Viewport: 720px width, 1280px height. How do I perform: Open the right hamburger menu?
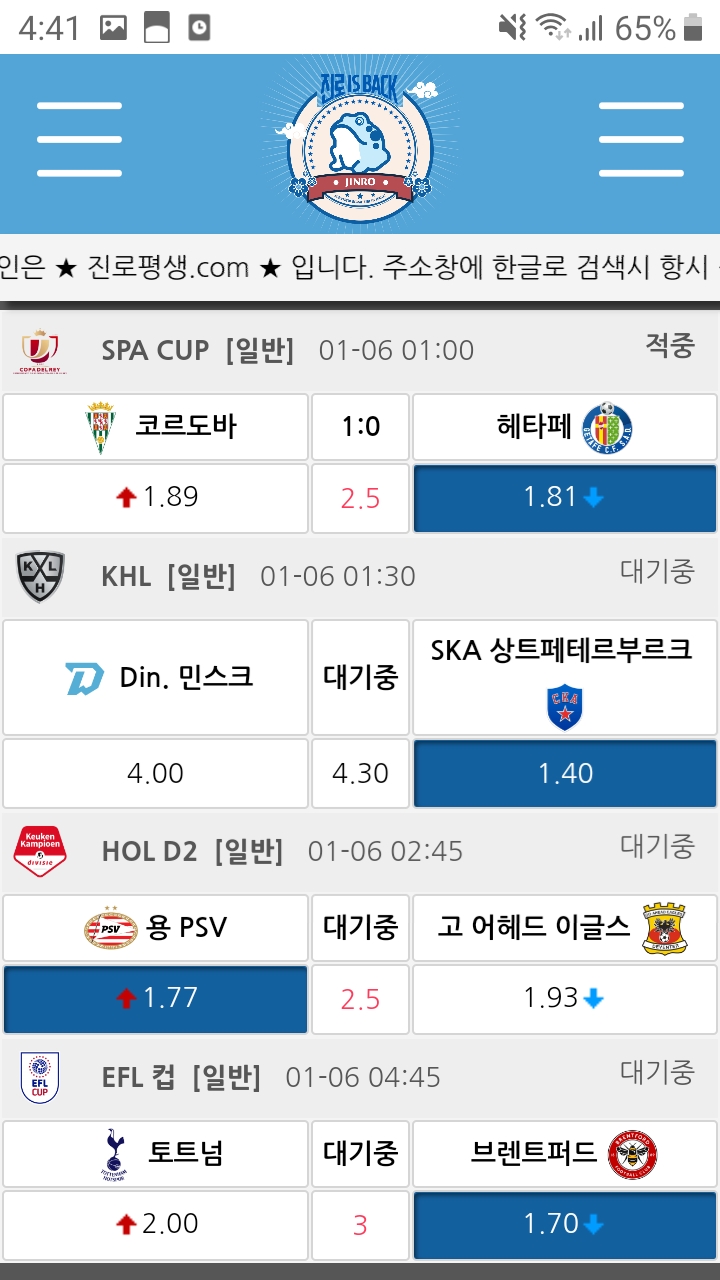click(640, 139)
